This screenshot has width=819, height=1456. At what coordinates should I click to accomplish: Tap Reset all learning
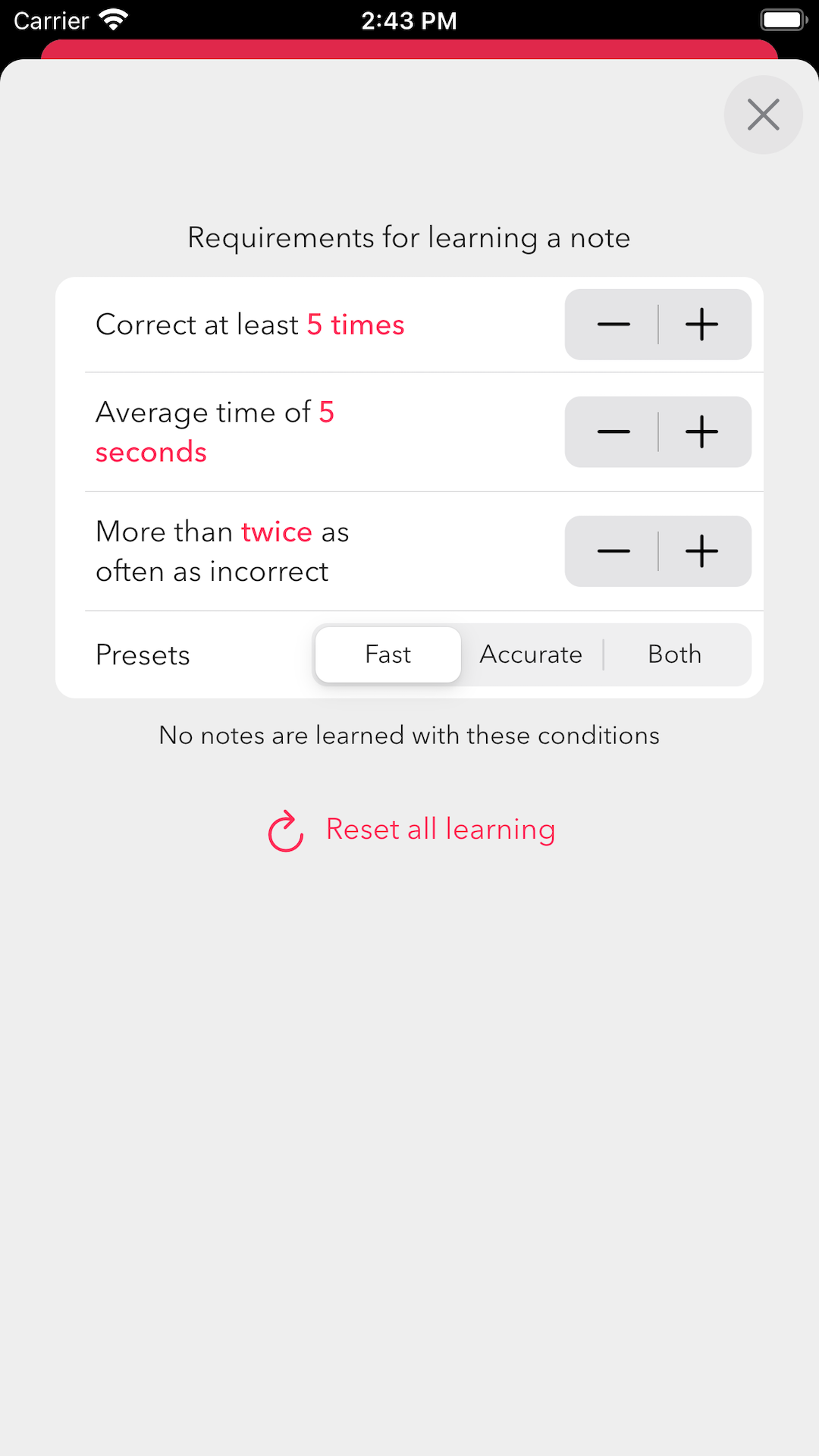click(411, 830)
